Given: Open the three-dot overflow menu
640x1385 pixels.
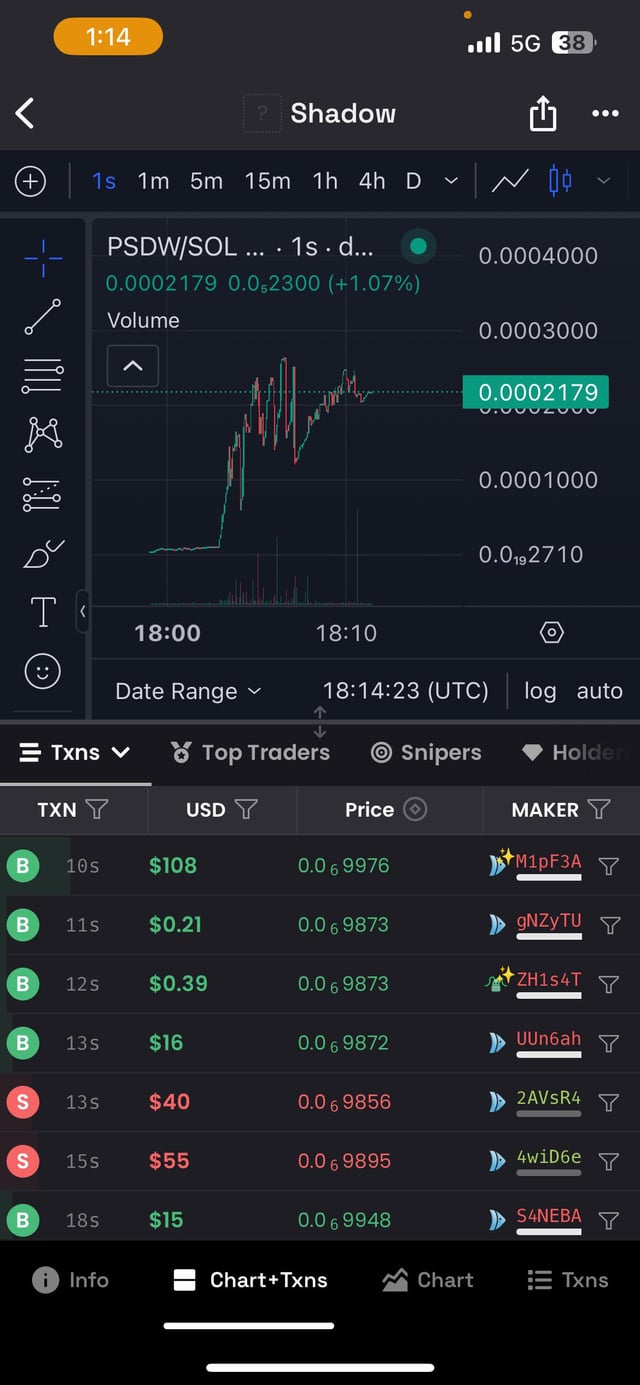Looking at the screenshot, I should tap(605, 114).
